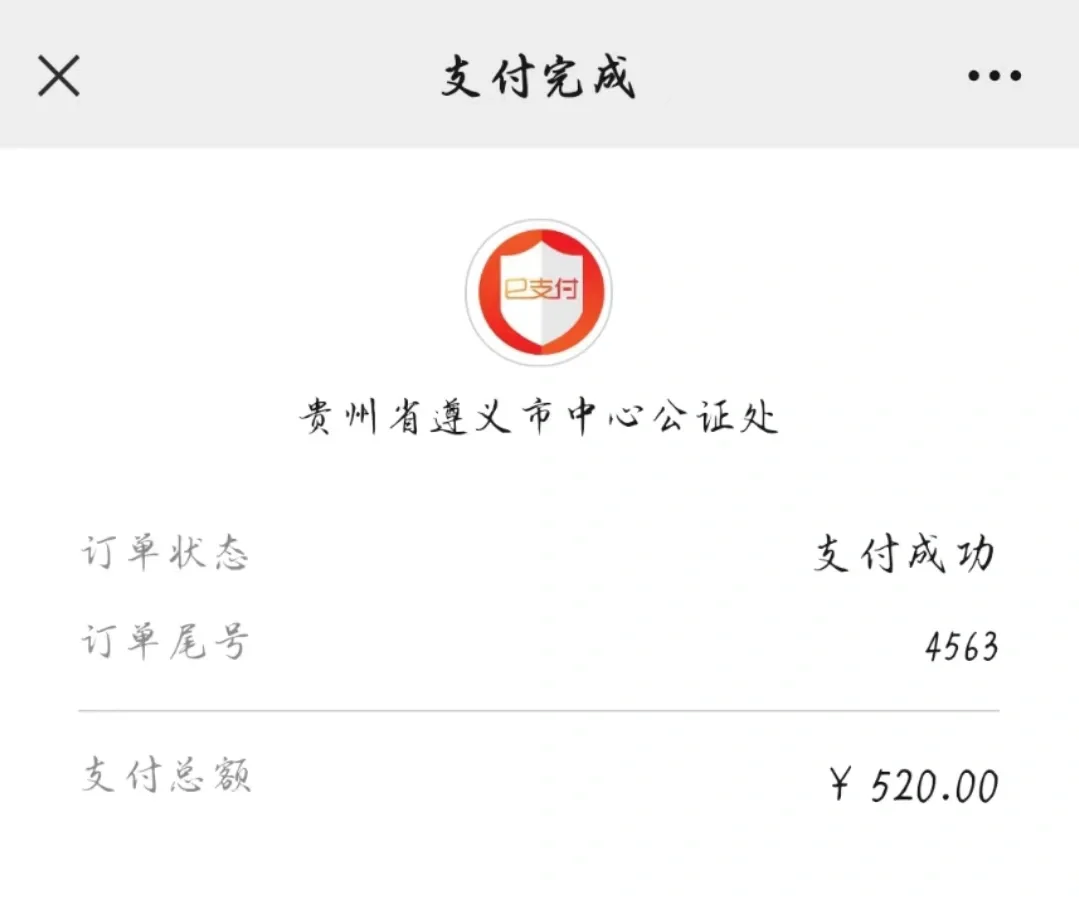Open the three-dot more options menu
The width and height of the screenshot is (1079, 897).
click(x=994, y=76)
